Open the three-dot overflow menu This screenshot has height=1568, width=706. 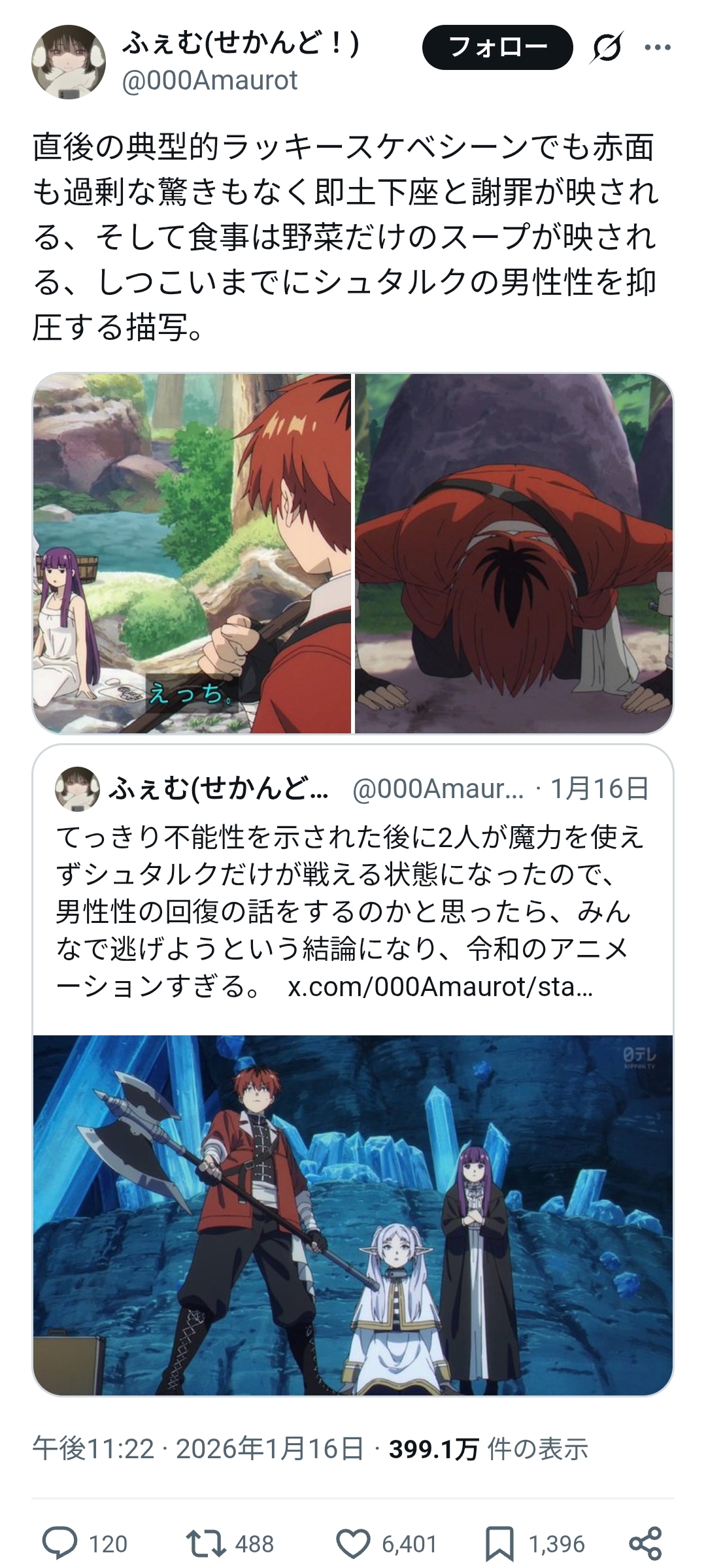point(657,47)
